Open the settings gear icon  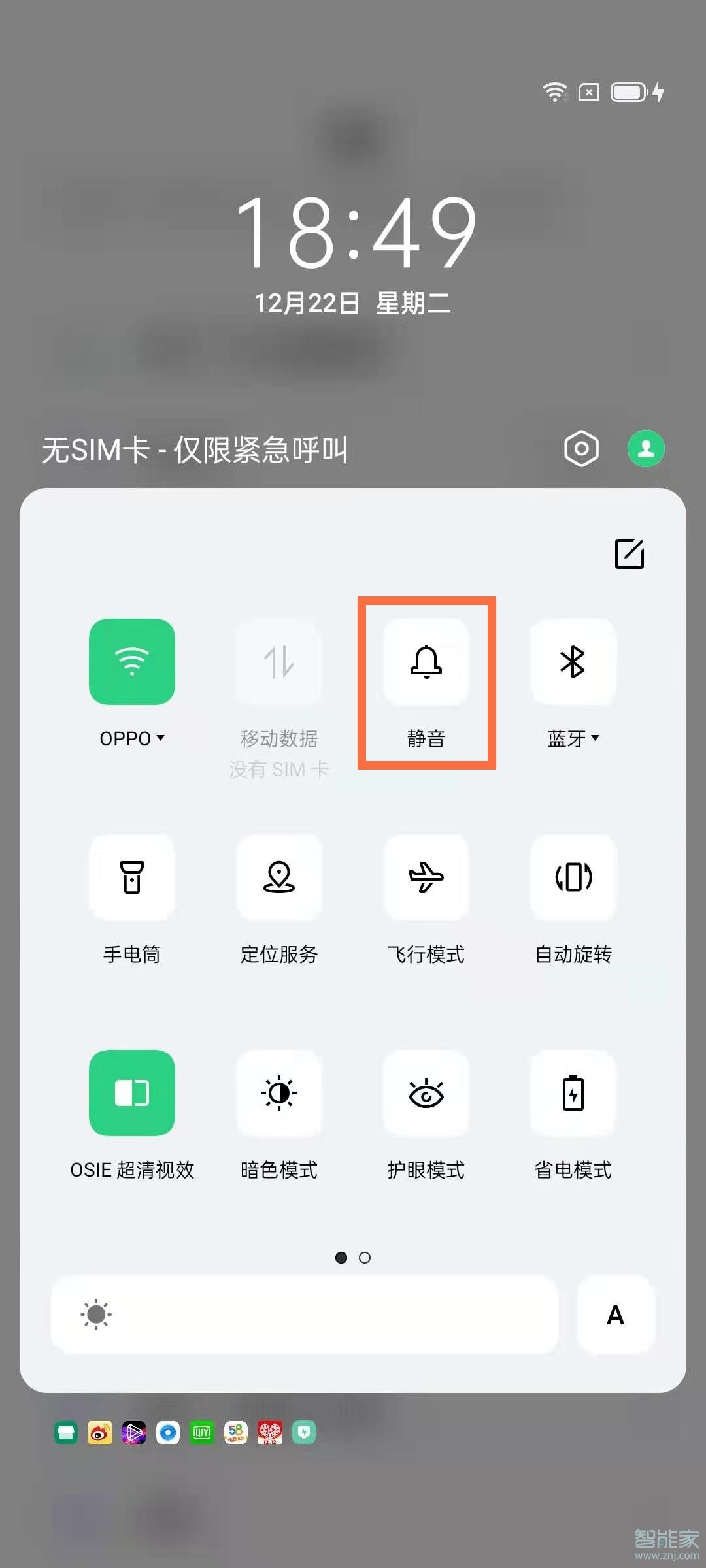(581, 448)
